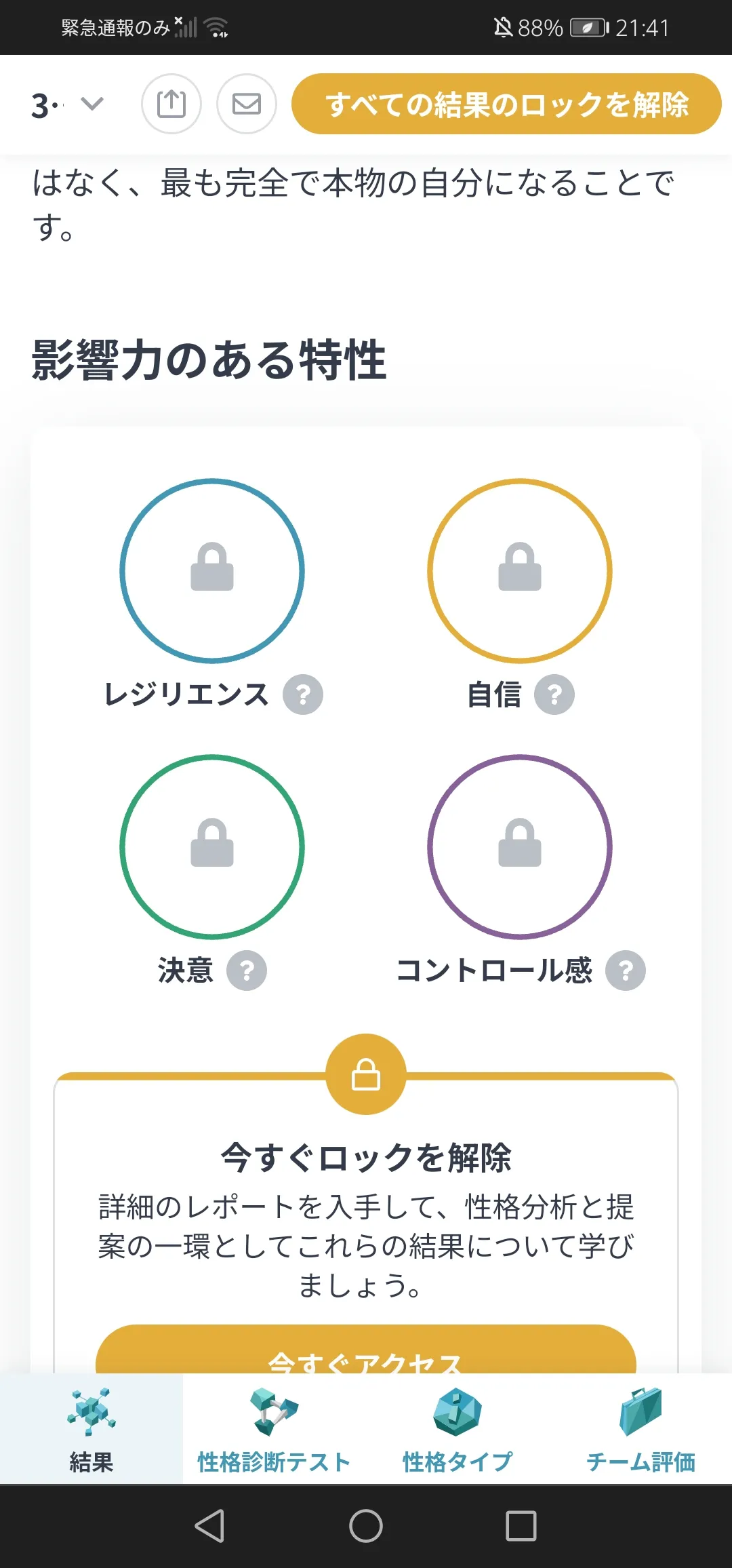The image size is (732, 1568).
Task: Switch to the 性格タイプ tab
Action: pyautogui.click(x=457, y=1429)
